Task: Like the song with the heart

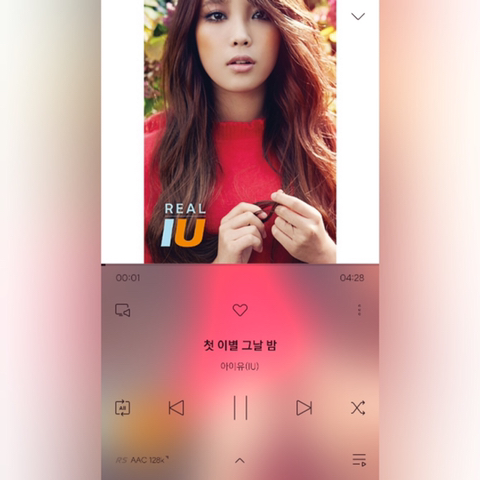Action: click(240, 310)
